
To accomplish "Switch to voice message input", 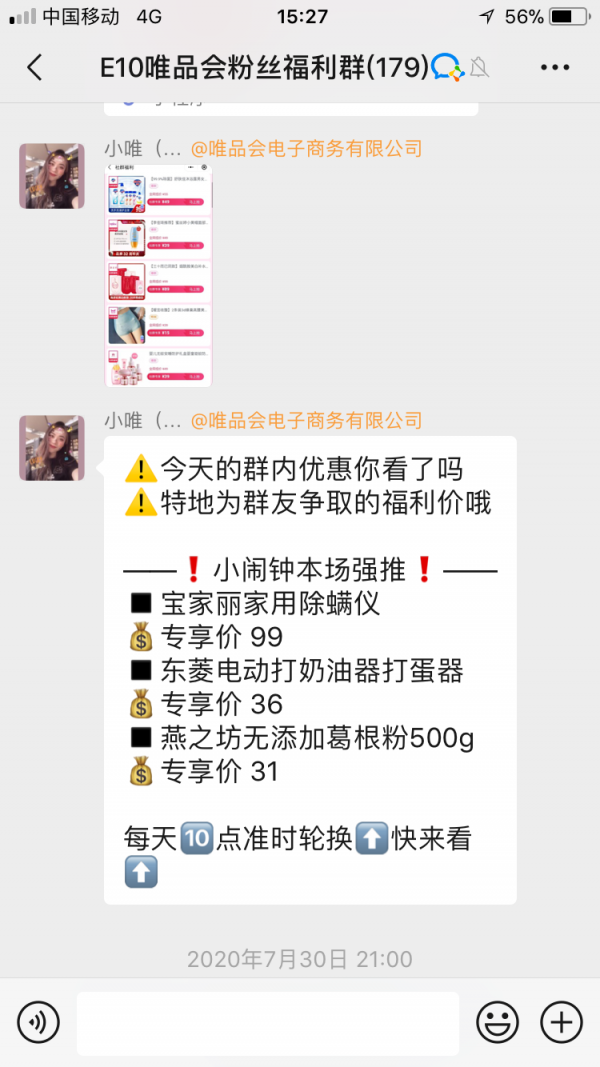I will pos(38,1022).
